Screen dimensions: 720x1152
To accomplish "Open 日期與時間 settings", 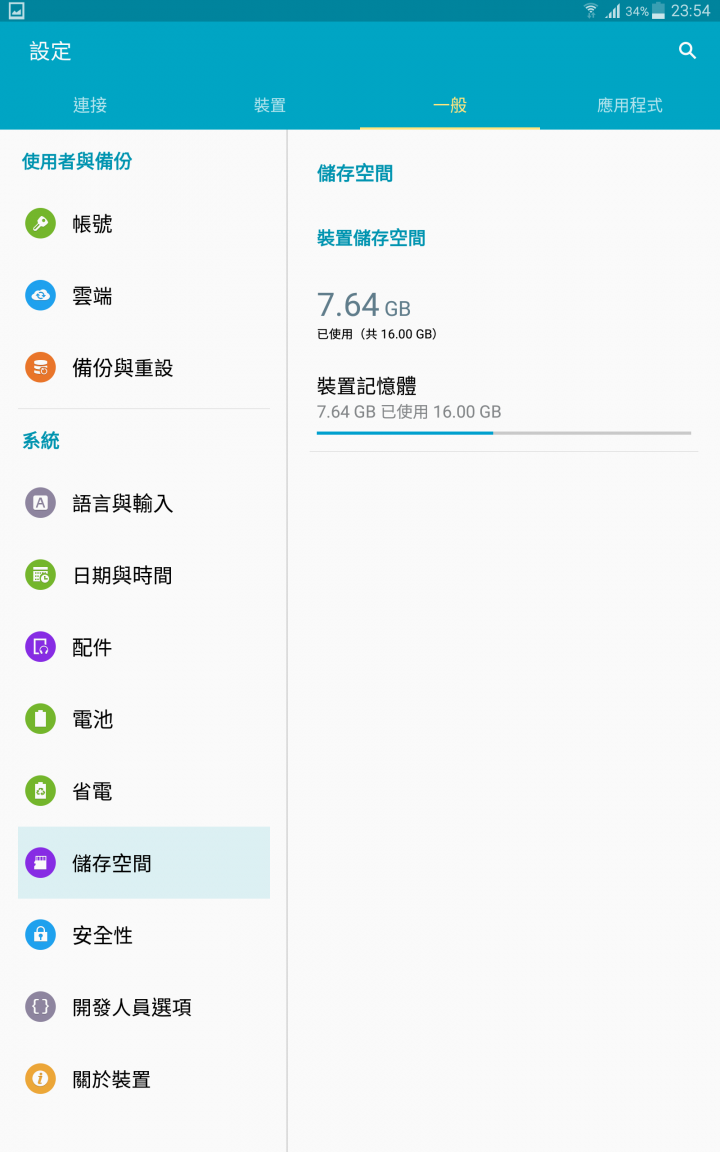I will coord(144,575).
